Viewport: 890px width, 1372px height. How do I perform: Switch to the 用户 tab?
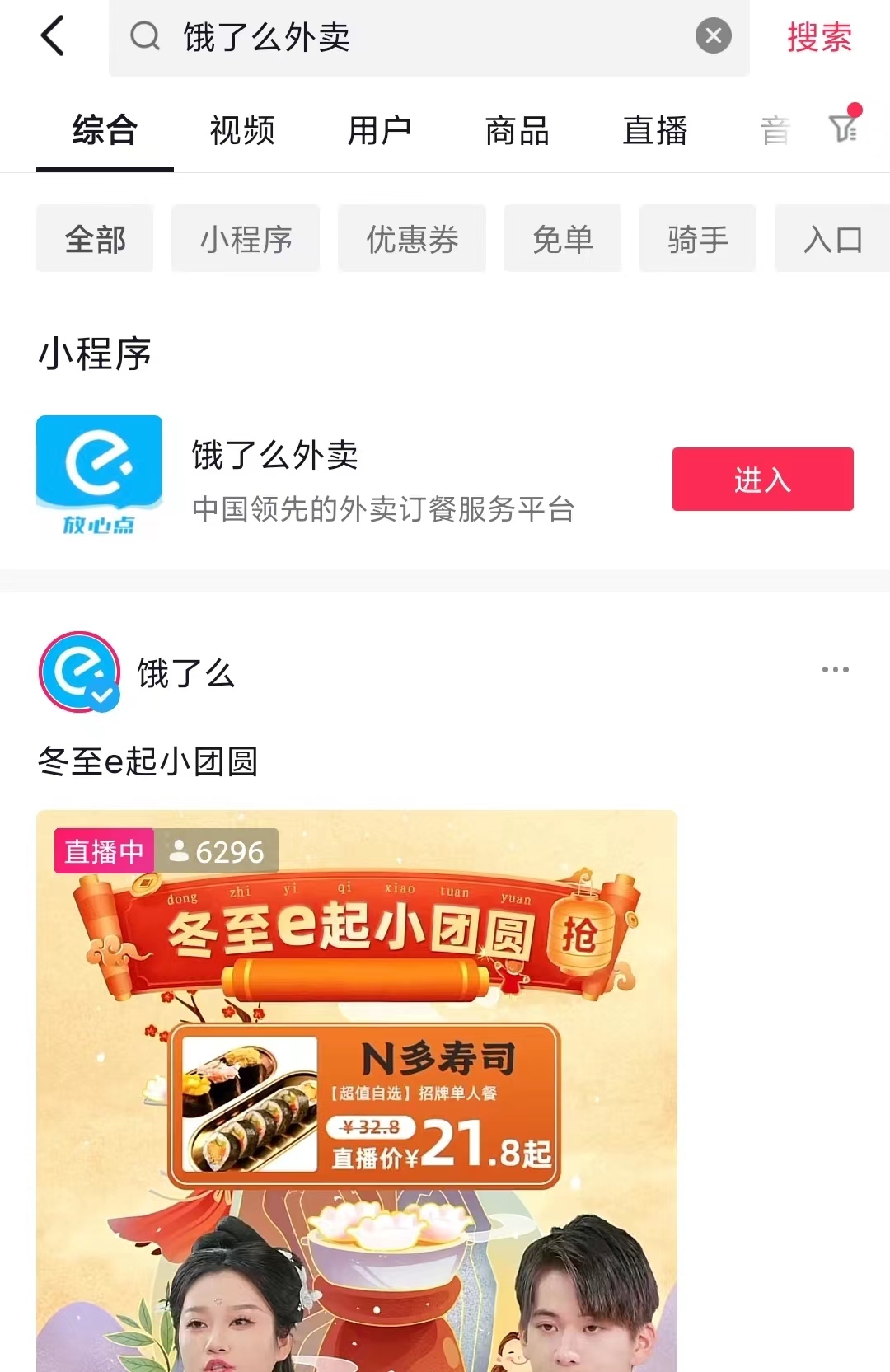pyautogui.click(x=379, y=131)
